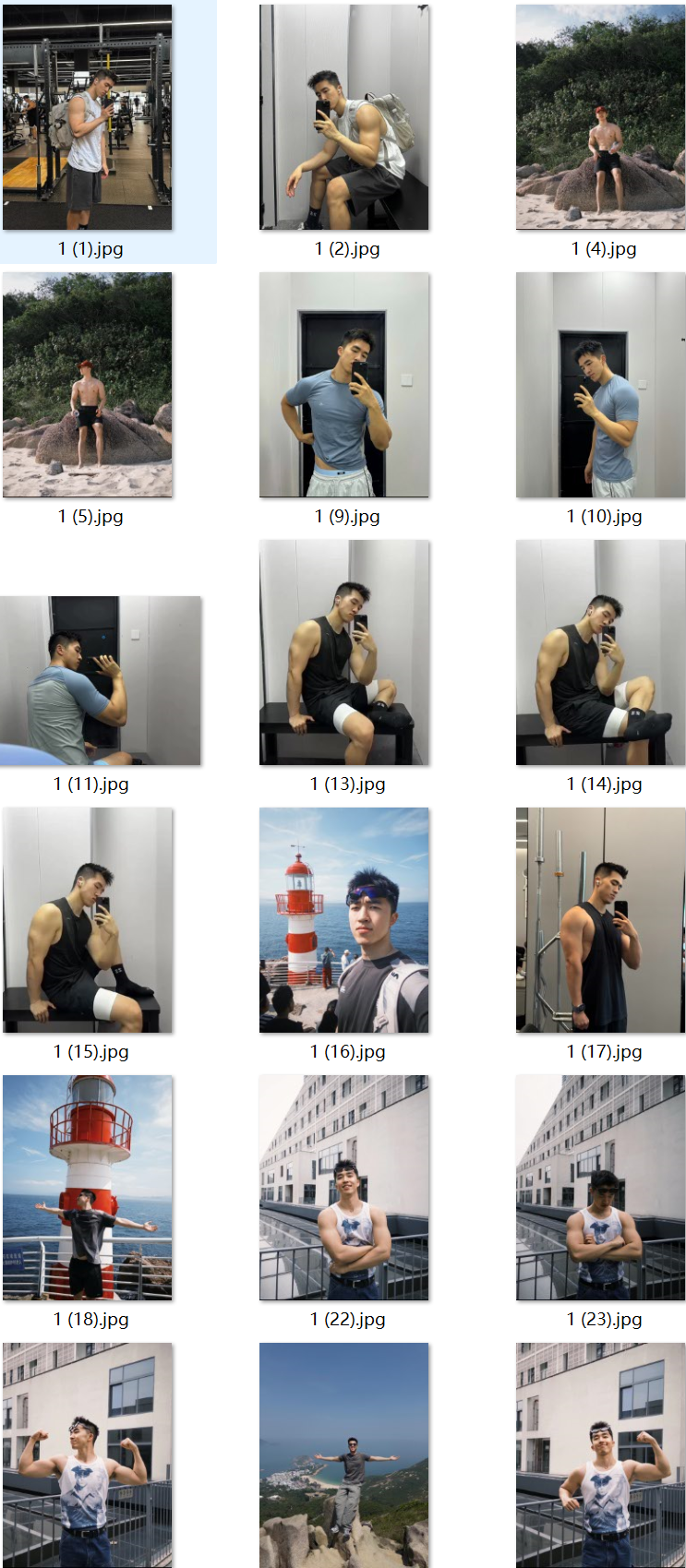
Task: Open the image 1 (9).jpg
Action: [x=344, y=385]
